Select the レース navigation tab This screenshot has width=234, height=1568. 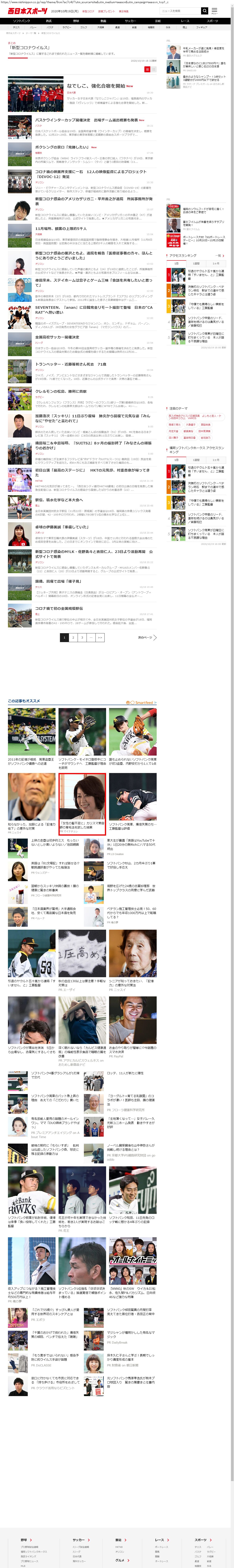coord(185,21)
